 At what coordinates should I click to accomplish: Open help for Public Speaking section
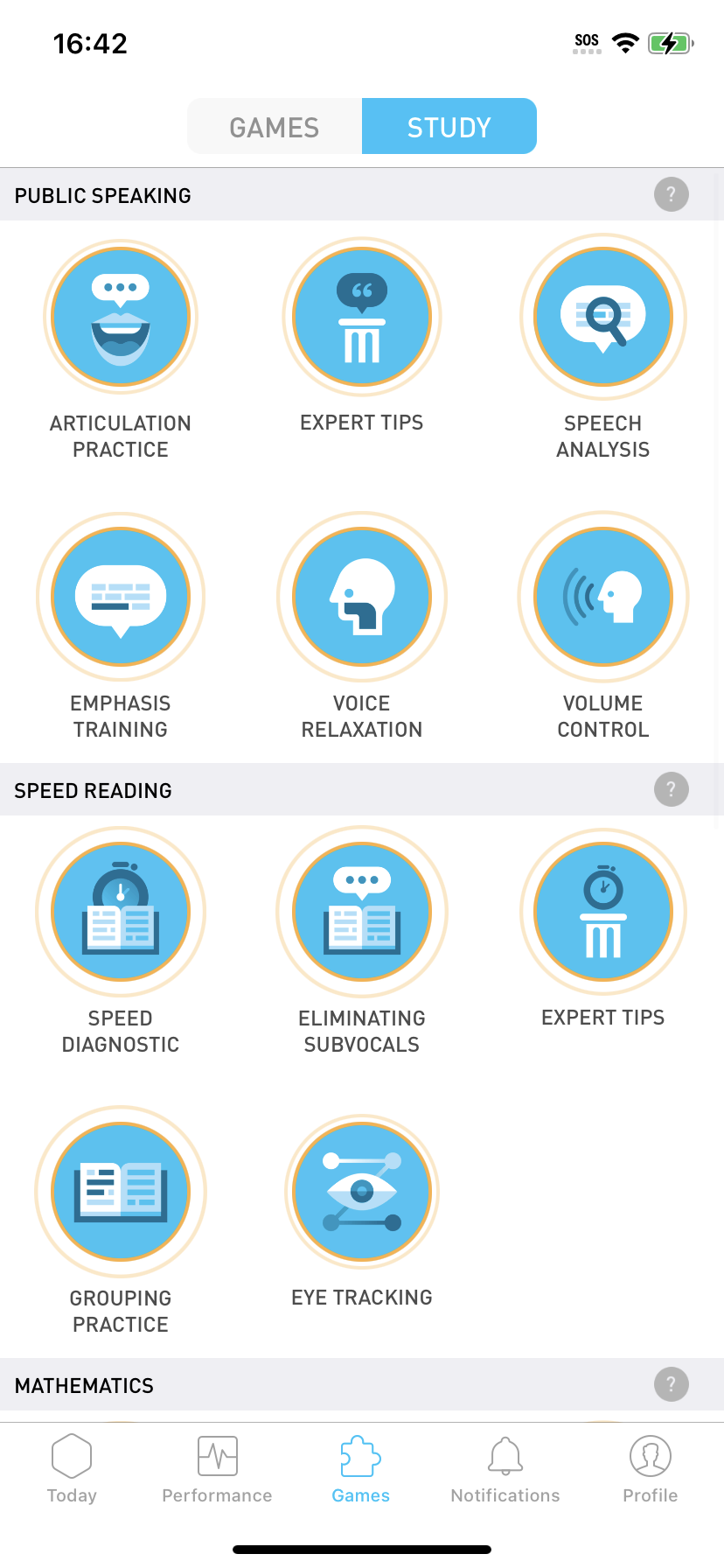(672, 194)
